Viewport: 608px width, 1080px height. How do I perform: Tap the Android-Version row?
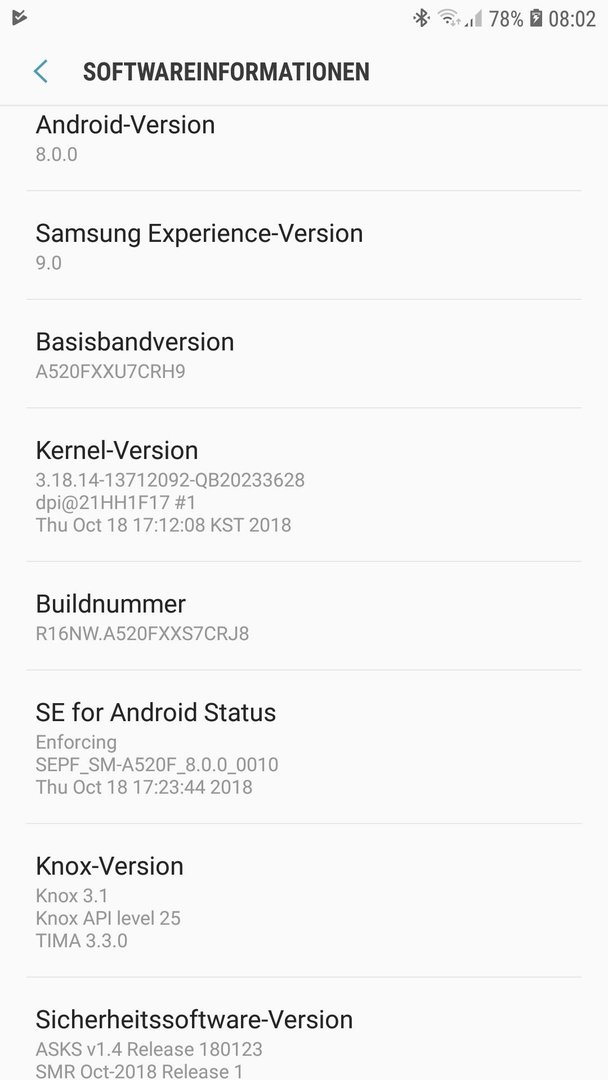click(304, 148)
